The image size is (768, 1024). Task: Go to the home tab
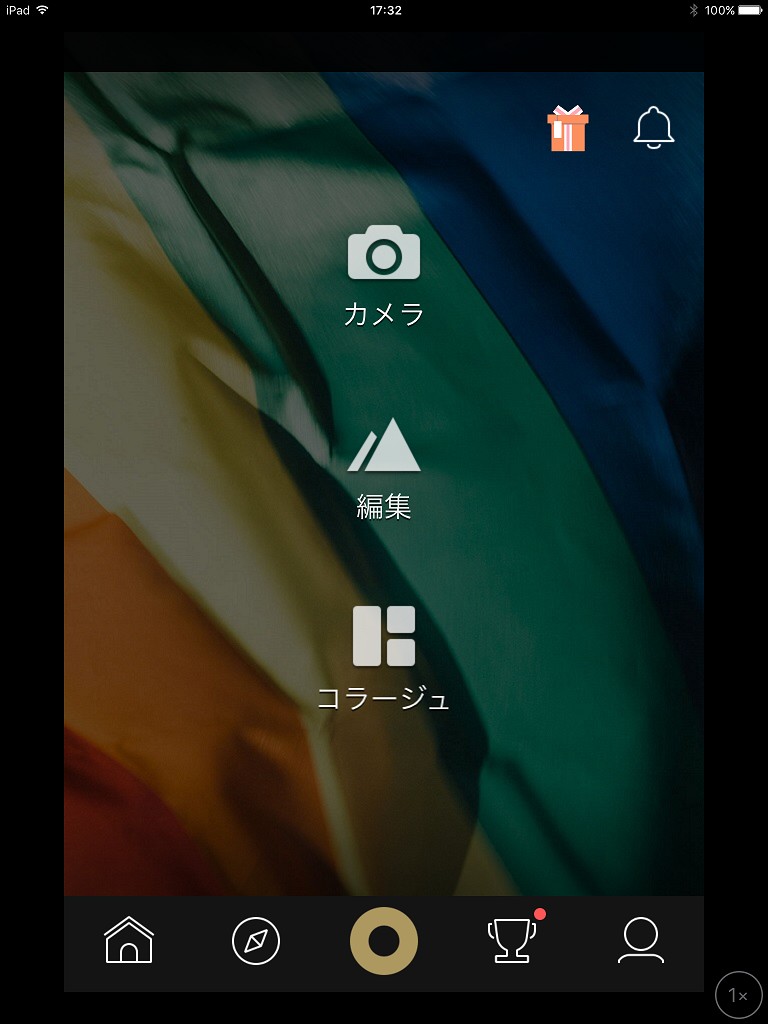pos(129,941)
